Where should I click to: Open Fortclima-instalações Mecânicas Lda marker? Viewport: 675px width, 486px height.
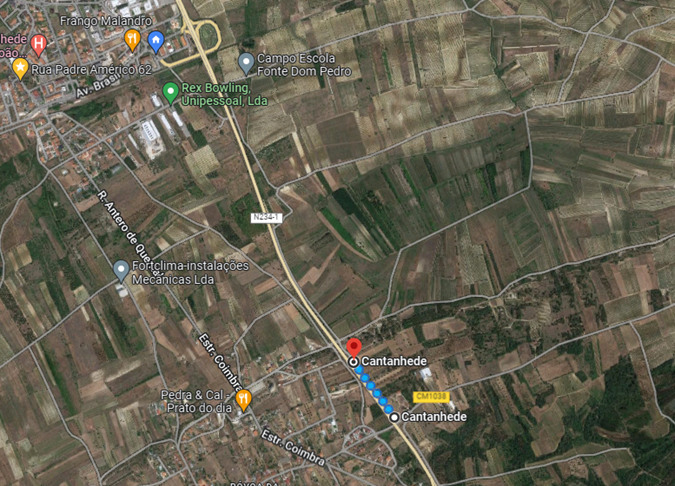coord(121,270)
